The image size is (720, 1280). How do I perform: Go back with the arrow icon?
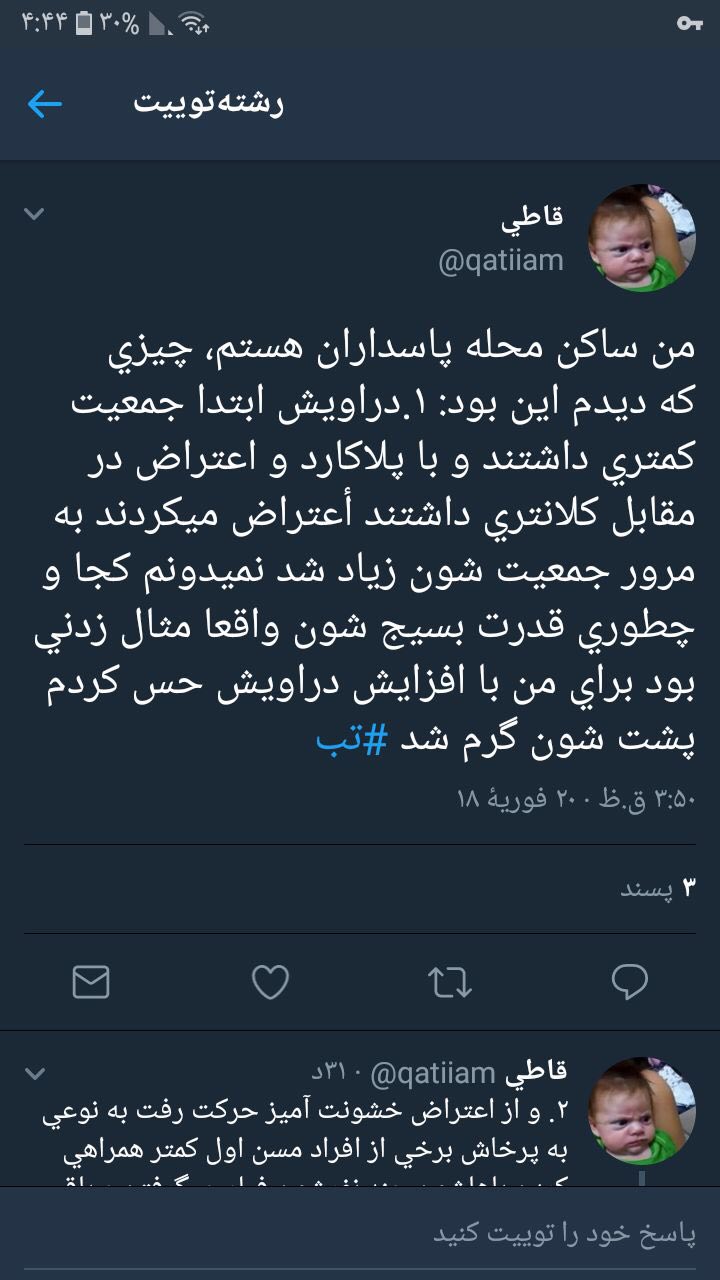45,104
